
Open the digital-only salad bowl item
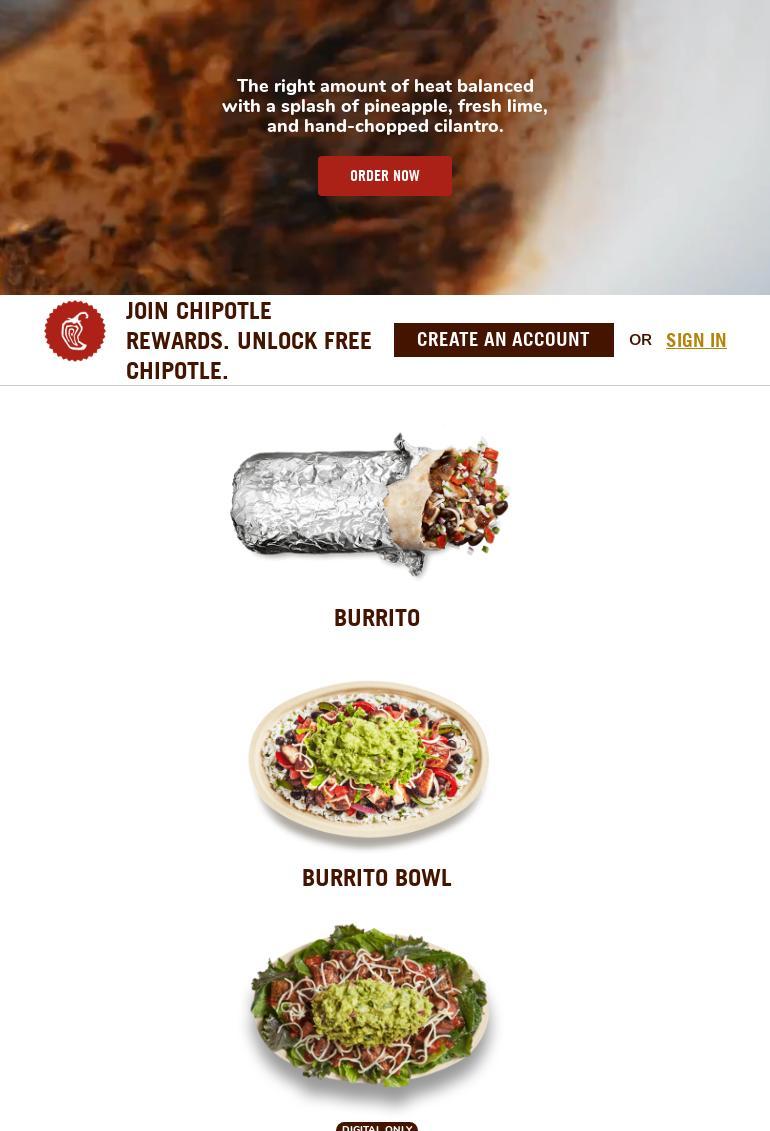point(369,1012)
